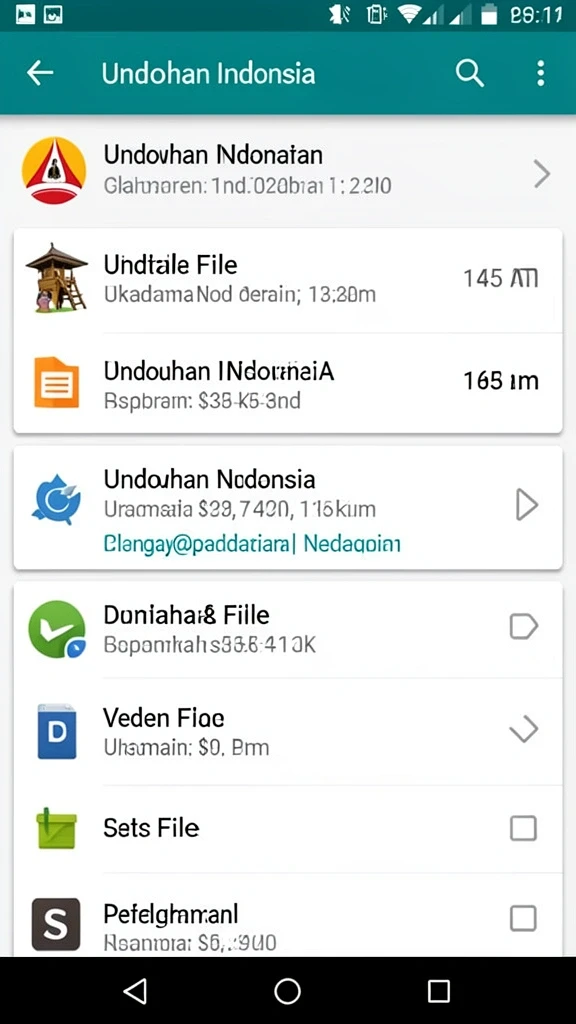Select the Pefelghamanl checkbox
The height and width of the screenshot is (1024, 576).
point(523,919)
